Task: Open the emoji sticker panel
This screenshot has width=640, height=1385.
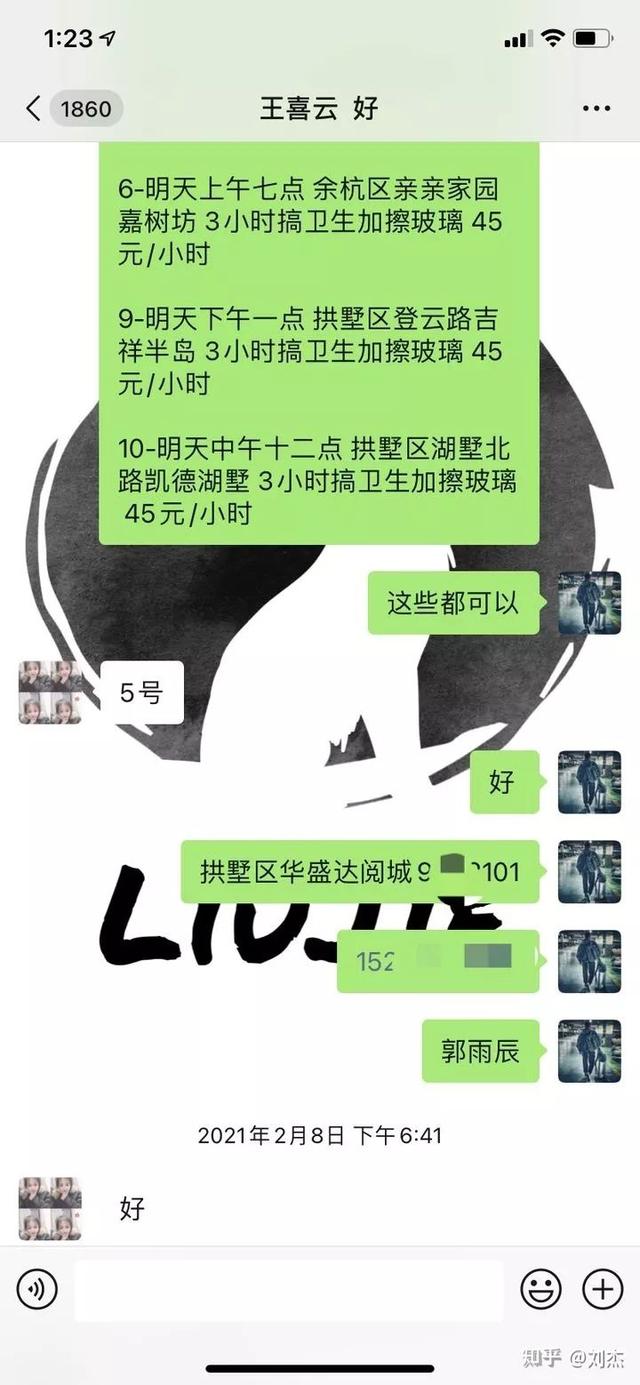Action: point(540,1289)
